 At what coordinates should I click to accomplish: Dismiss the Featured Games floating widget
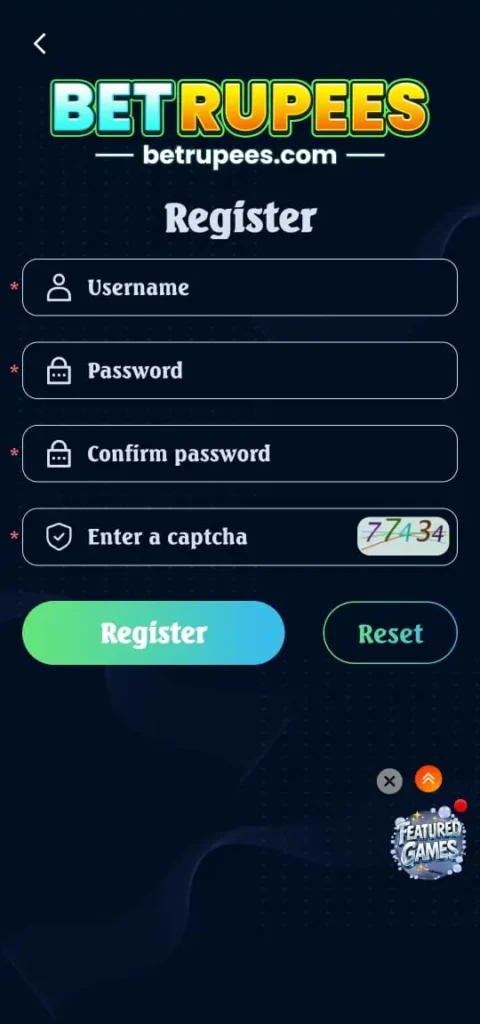tap(390, 780)
